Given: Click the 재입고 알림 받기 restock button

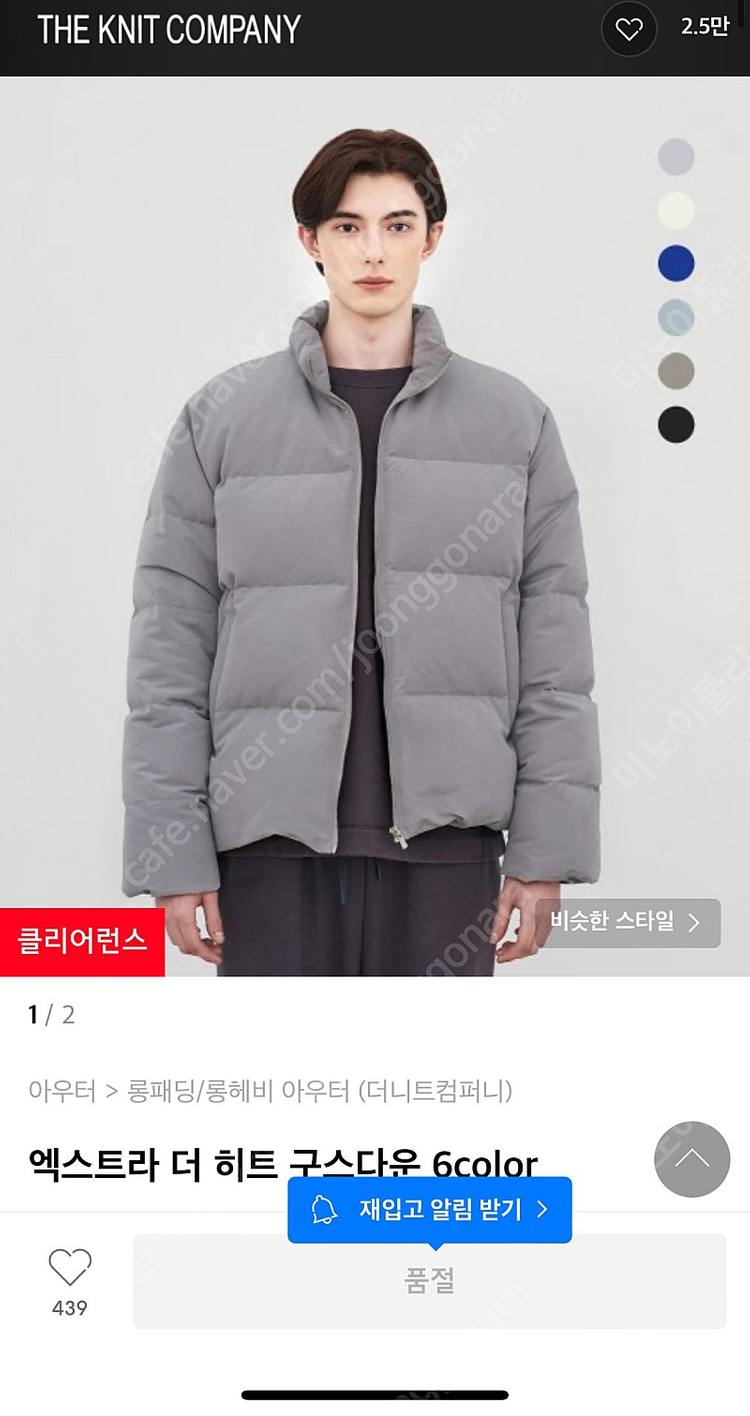Looking at the screenshot, I should coord(430,1208).
